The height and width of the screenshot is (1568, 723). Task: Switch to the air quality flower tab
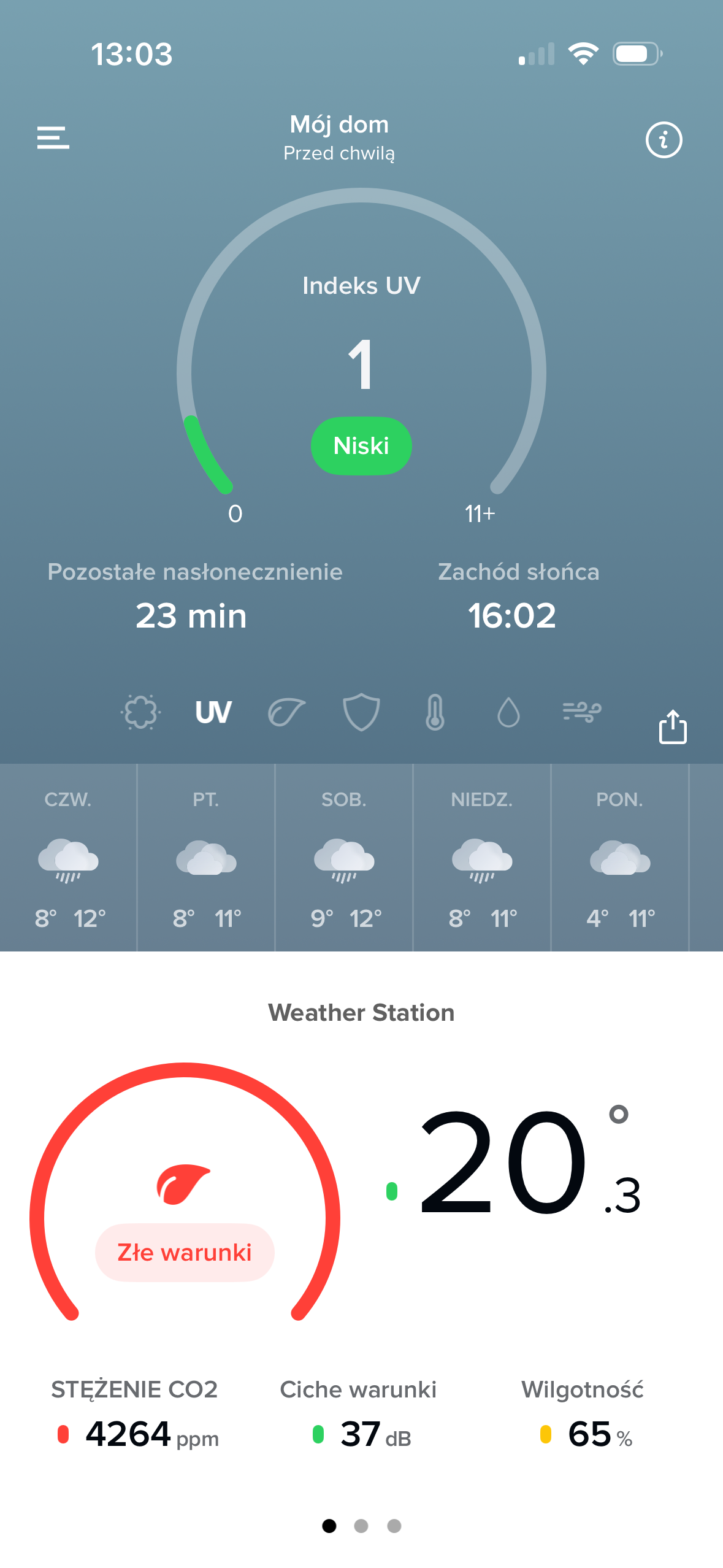140,712
